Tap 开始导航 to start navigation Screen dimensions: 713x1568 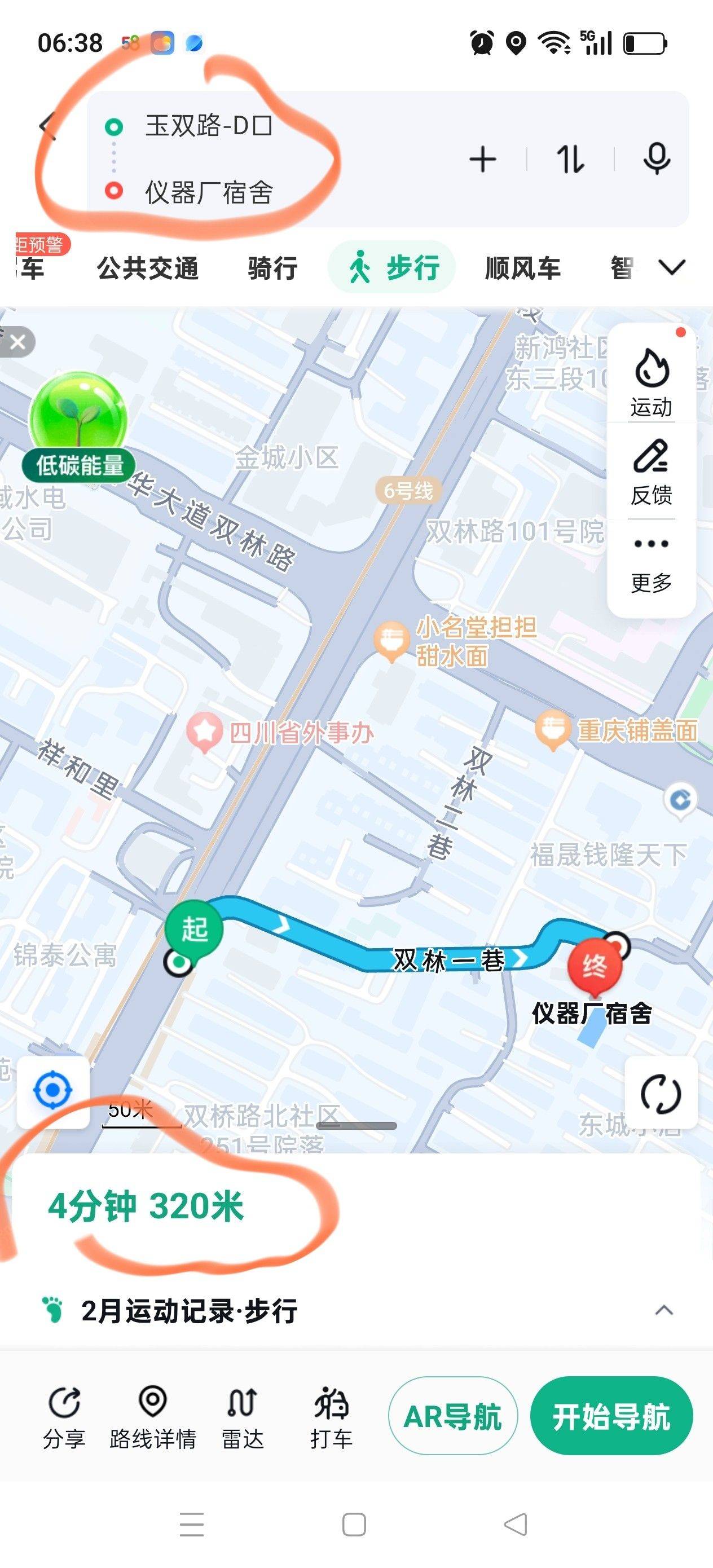[x=611, y=1416]
